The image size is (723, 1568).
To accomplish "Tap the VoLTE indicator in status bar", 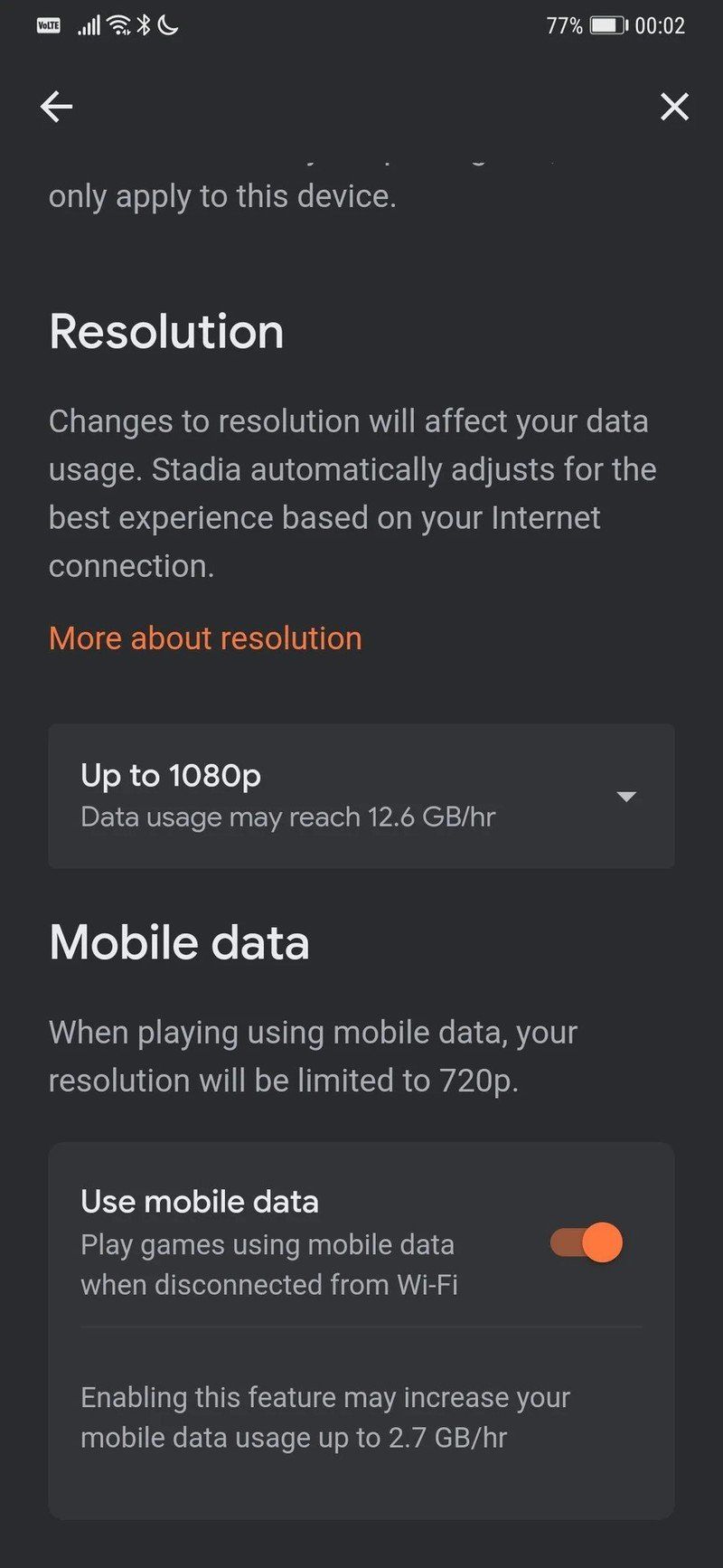I will pos(47,25).
